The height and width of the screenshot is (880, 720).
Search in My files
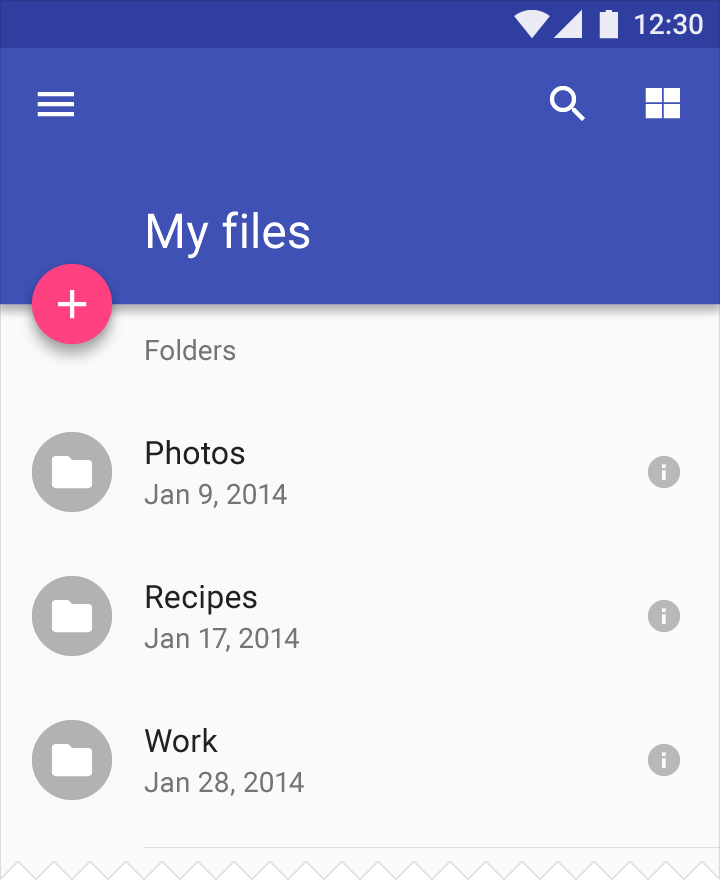[x=567, y=104]
